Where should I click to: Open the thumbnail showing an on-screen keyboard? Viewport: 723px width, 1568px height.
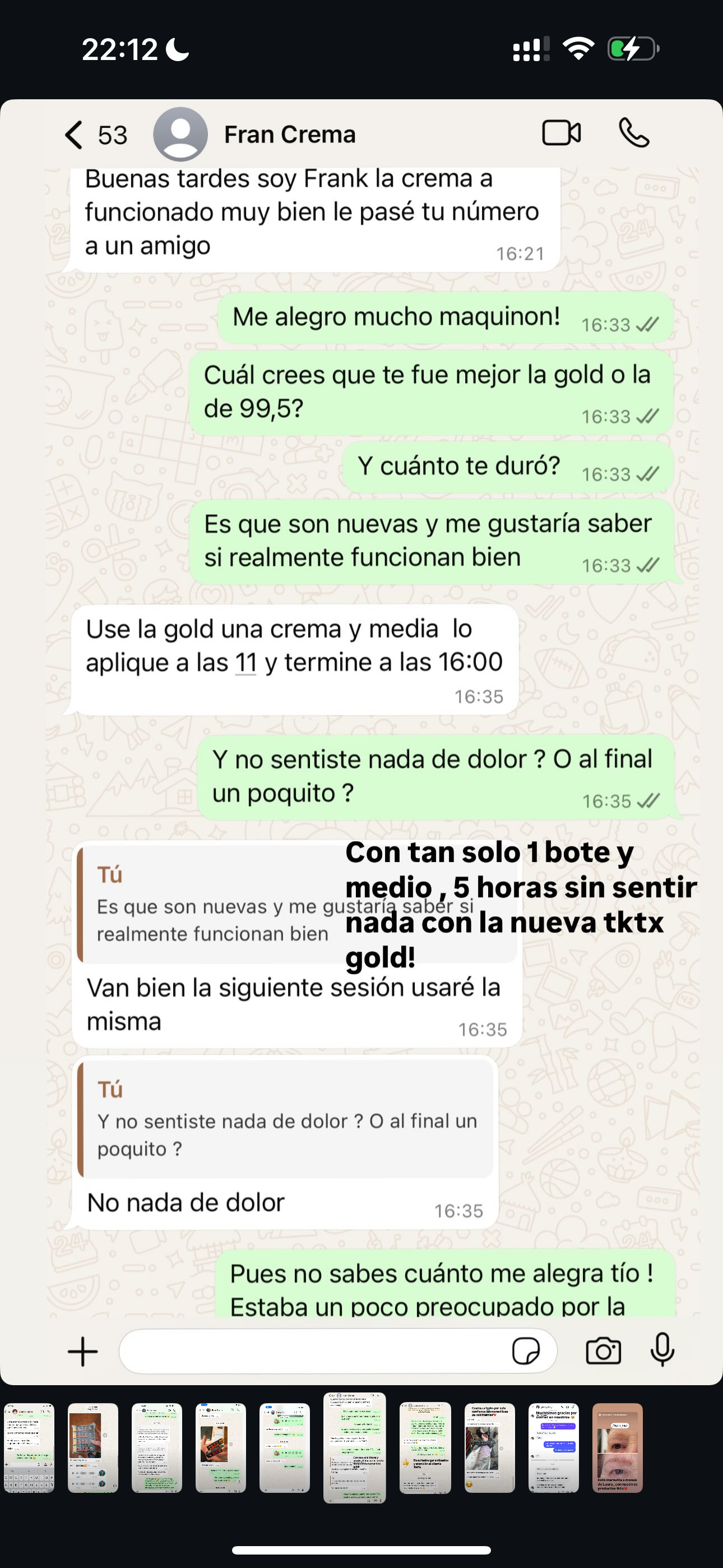(29, 1447)
